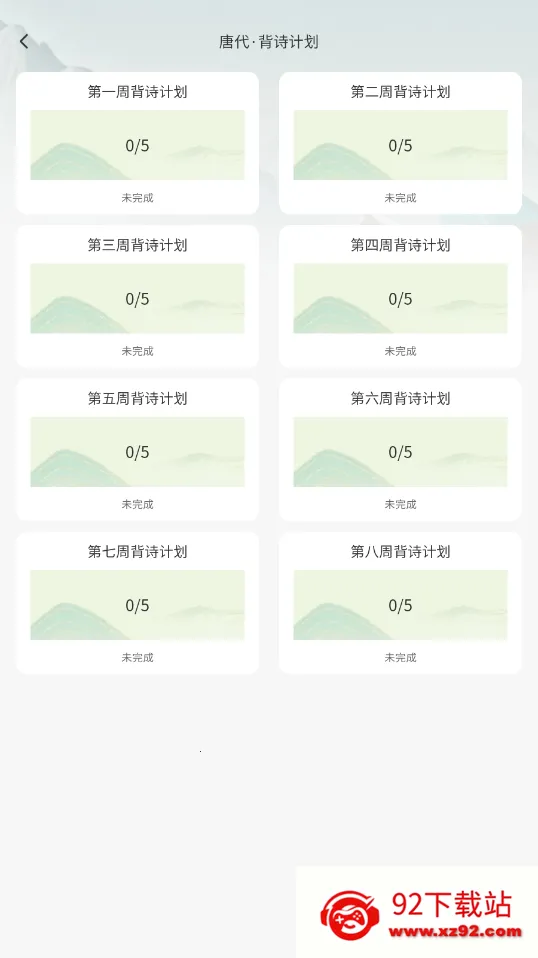
Task: Open the 第二周背诗计划 card
Action: tap(400, 143)
